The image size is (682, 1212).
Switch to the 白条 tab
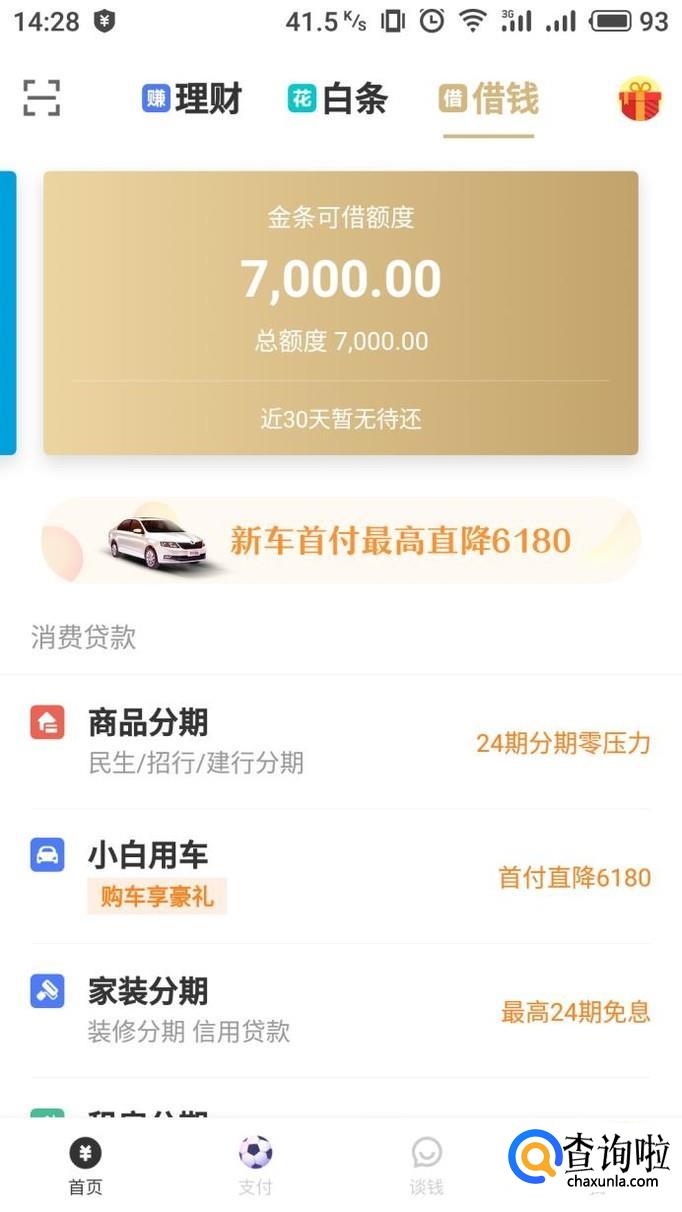point(338,99)
